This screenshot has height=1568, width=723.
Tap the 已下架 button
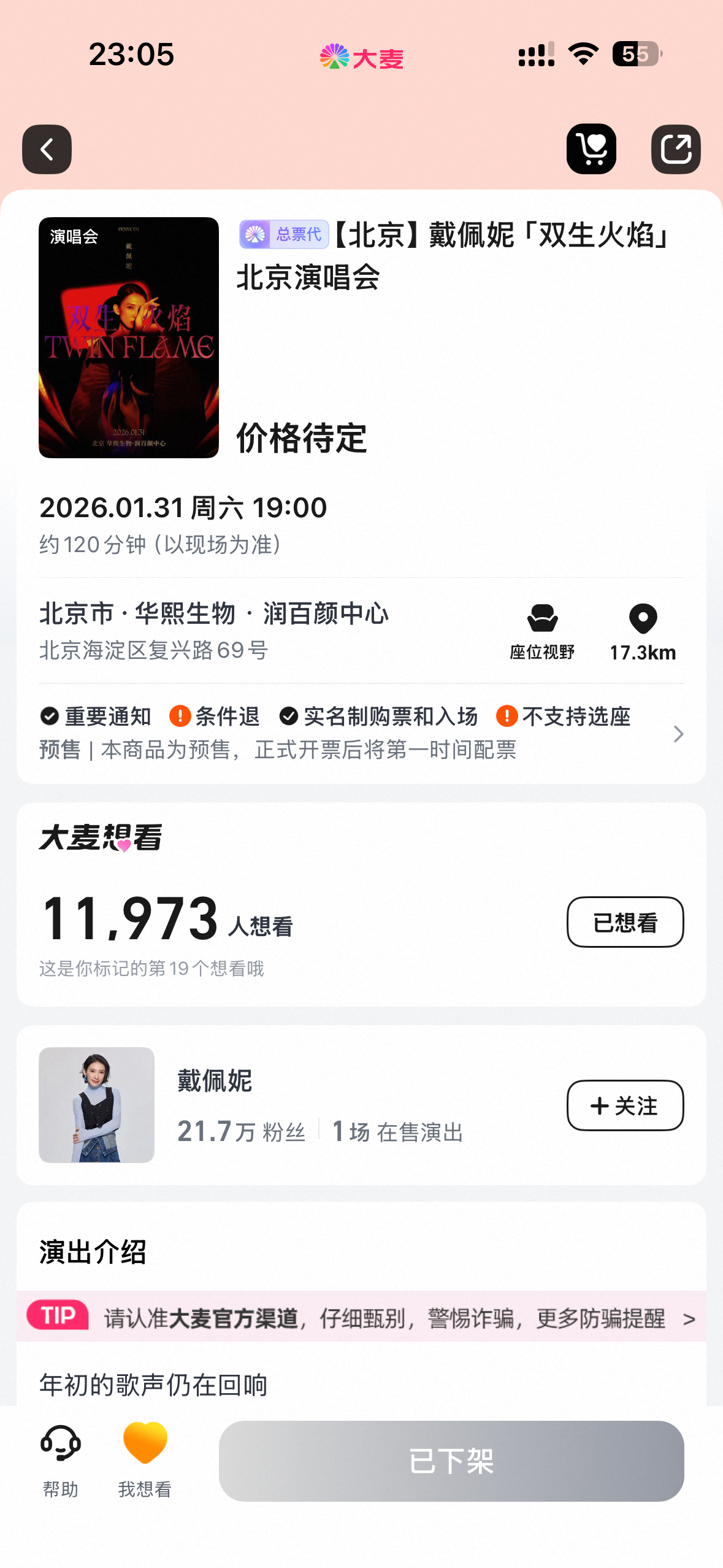coord(451,1461)
